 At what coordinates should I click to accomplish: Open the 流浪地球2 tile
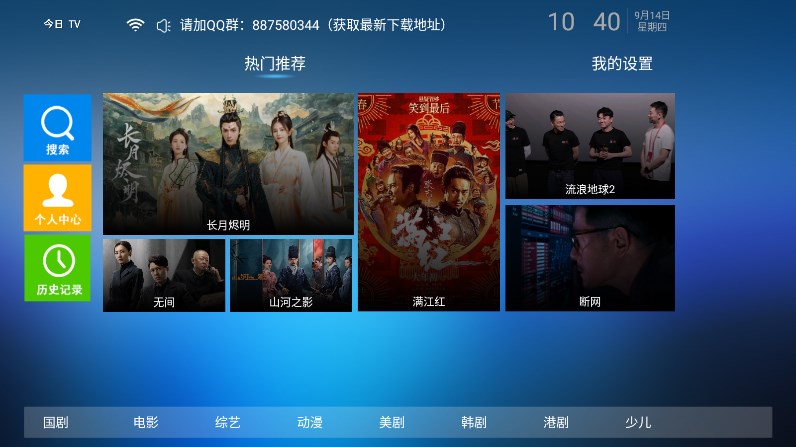(x=590, y=146)
